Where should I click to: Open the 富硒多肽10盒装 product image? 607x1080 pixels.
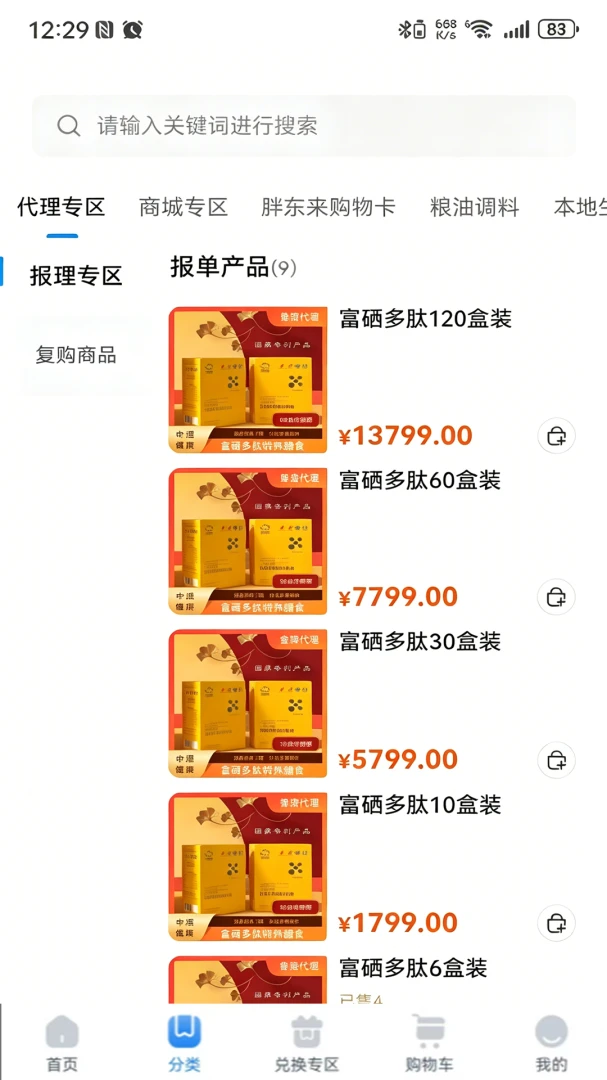click(248, 866)
